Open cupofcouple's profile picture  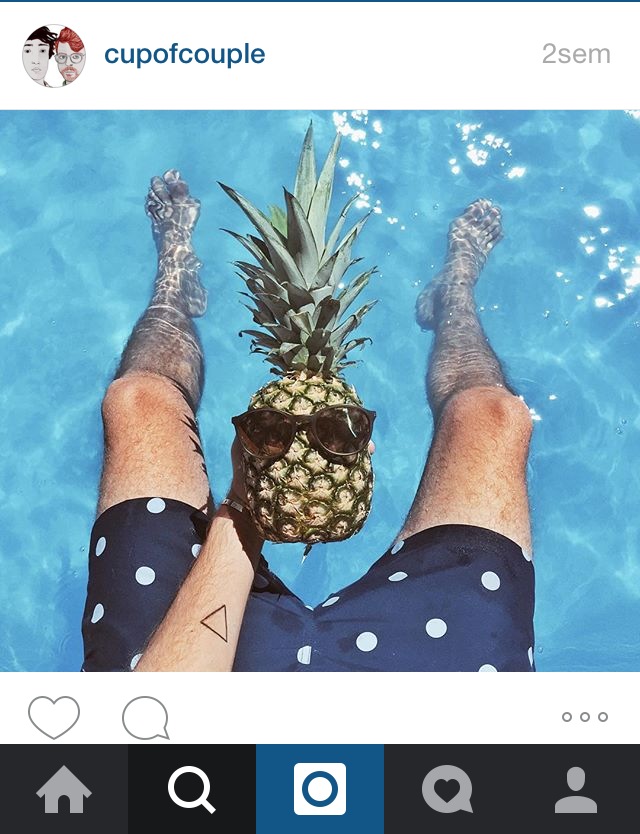click(x=54, y=56)
